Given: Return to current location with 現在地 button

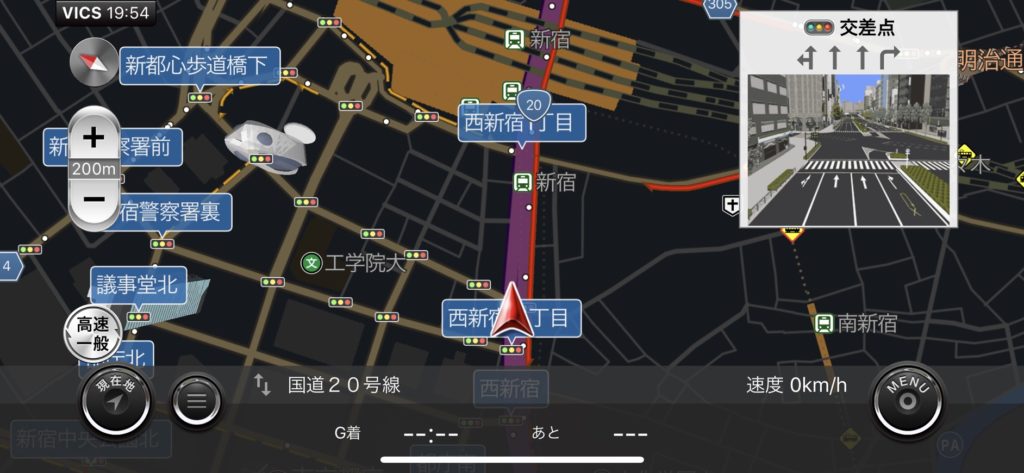Looking at the screenshot, I should (116, 399).
